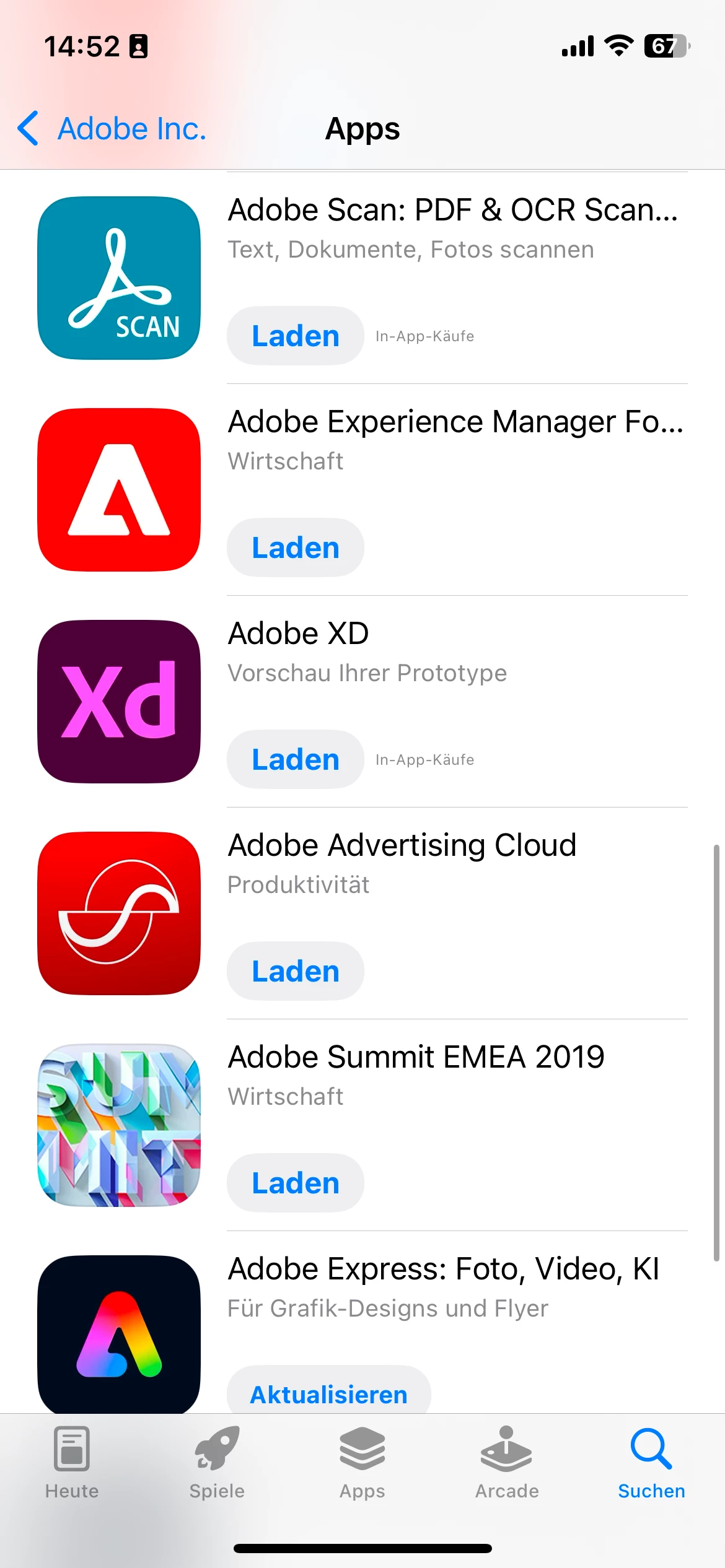Go to the Arcade tab

pyautogui.click(x=507, y=1463)
